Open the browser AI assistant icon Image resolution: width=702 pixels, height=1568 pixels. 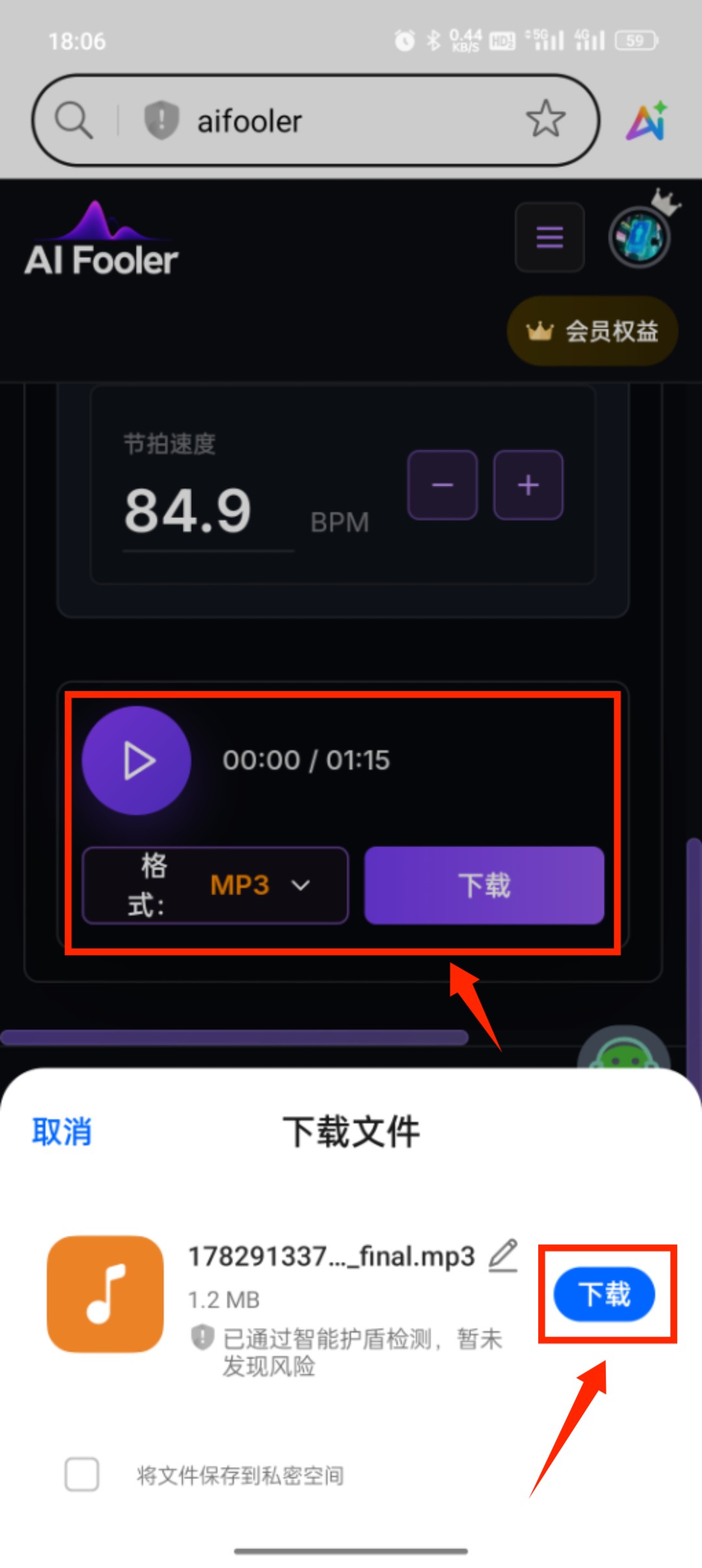tap(647, 120)
